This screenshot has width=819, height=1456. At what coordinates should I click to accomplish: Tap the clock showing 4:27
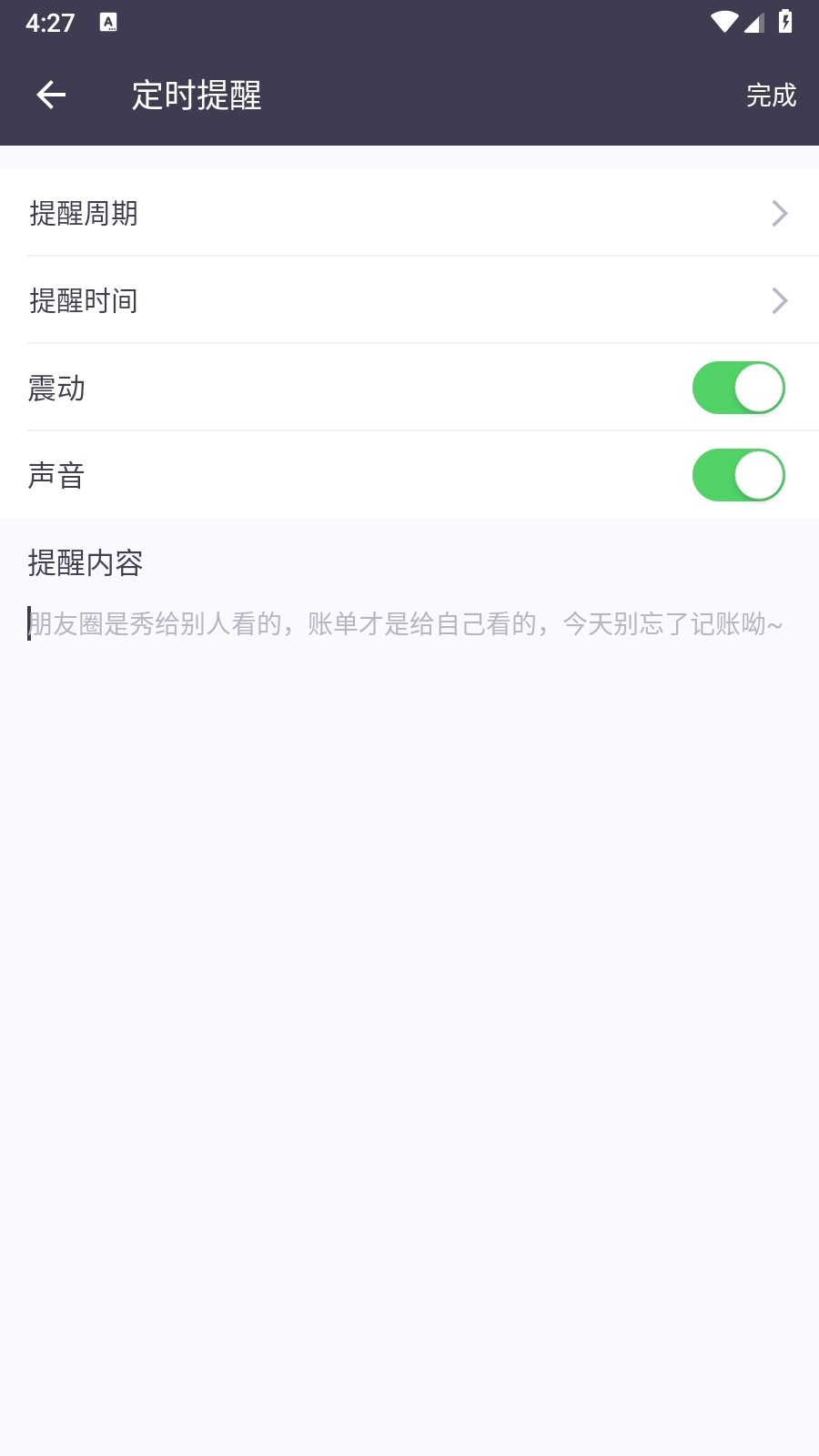click(50, 23)
